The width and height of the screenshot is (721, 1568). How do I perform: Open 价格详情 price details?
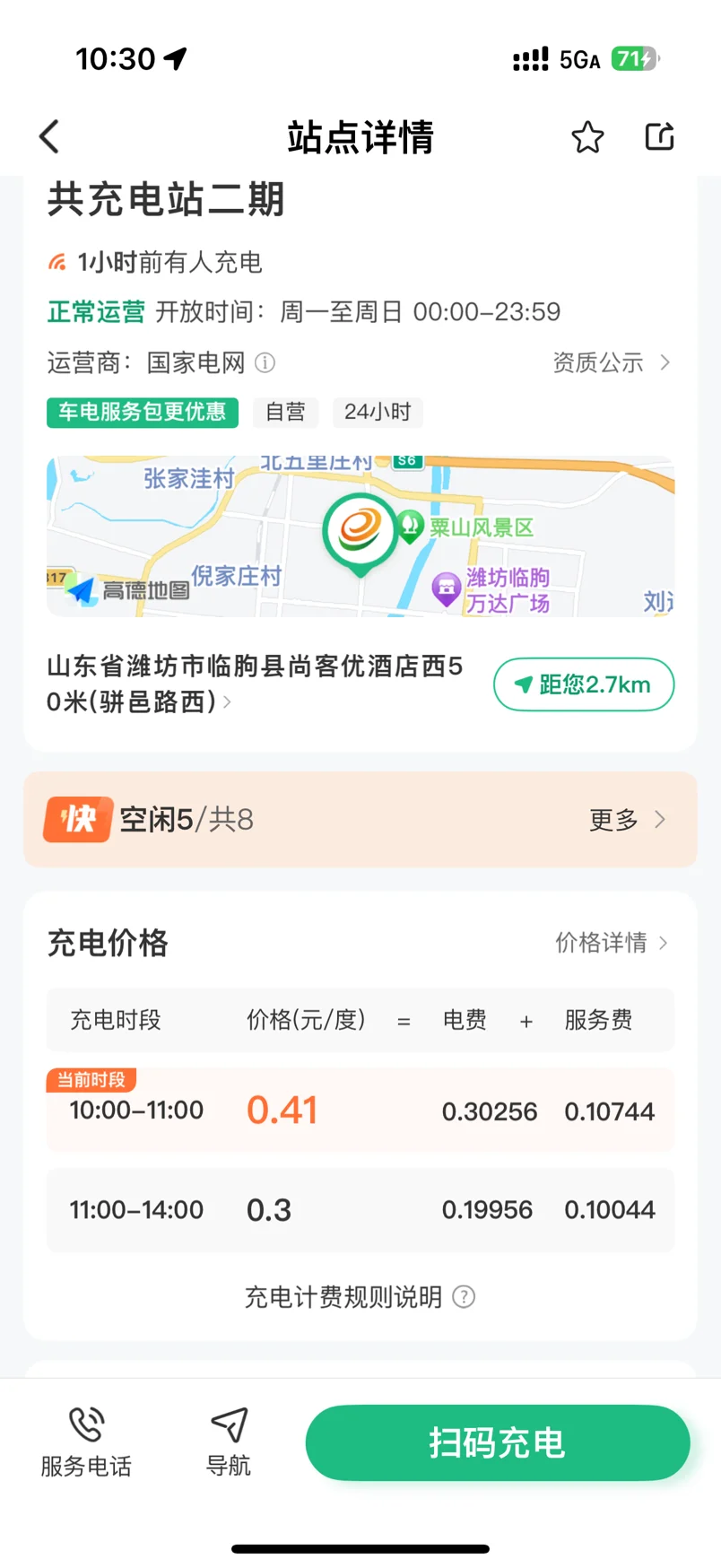(x=612, y=943)
